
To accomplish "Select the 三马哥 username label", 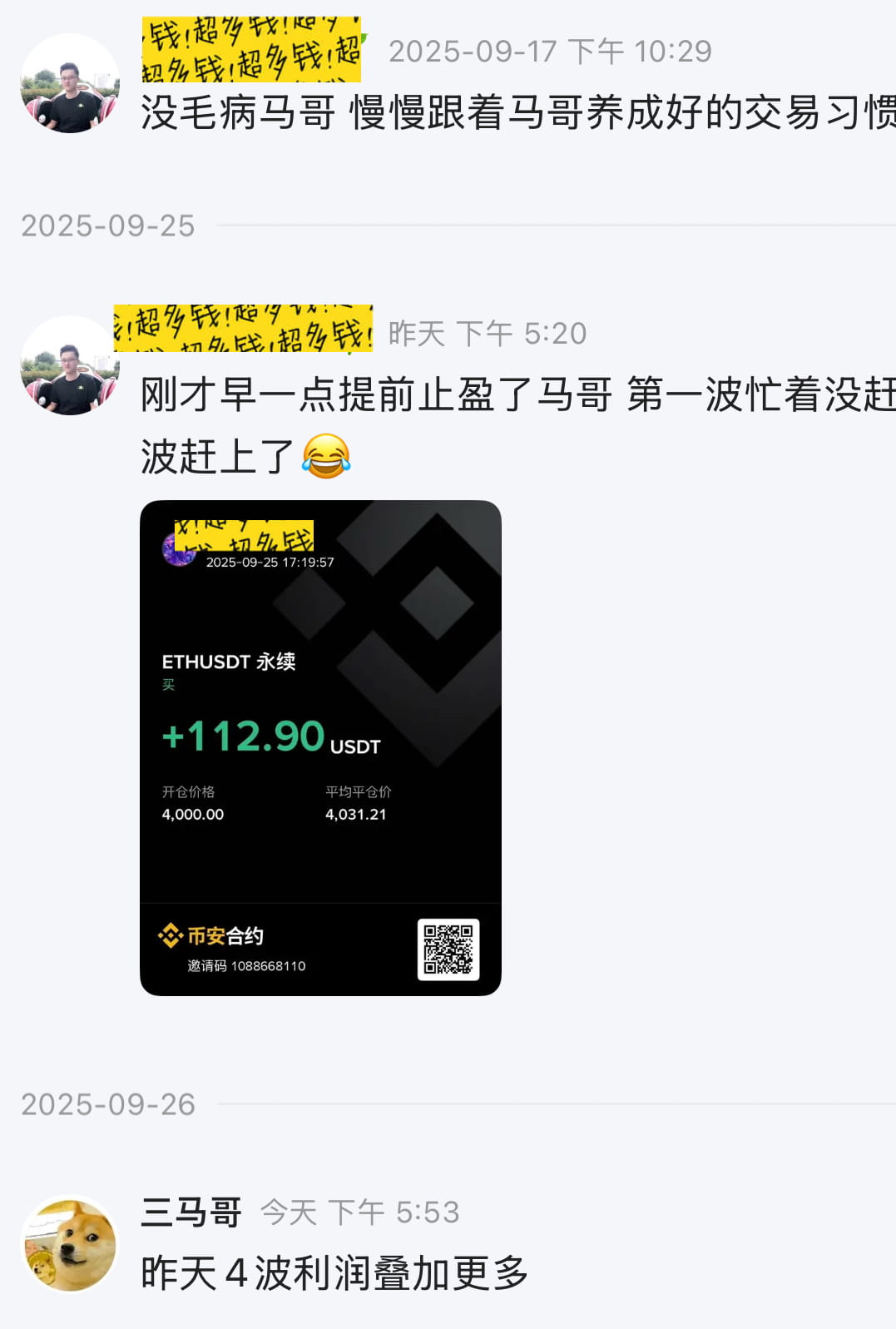I will (x=186, y=1212).
